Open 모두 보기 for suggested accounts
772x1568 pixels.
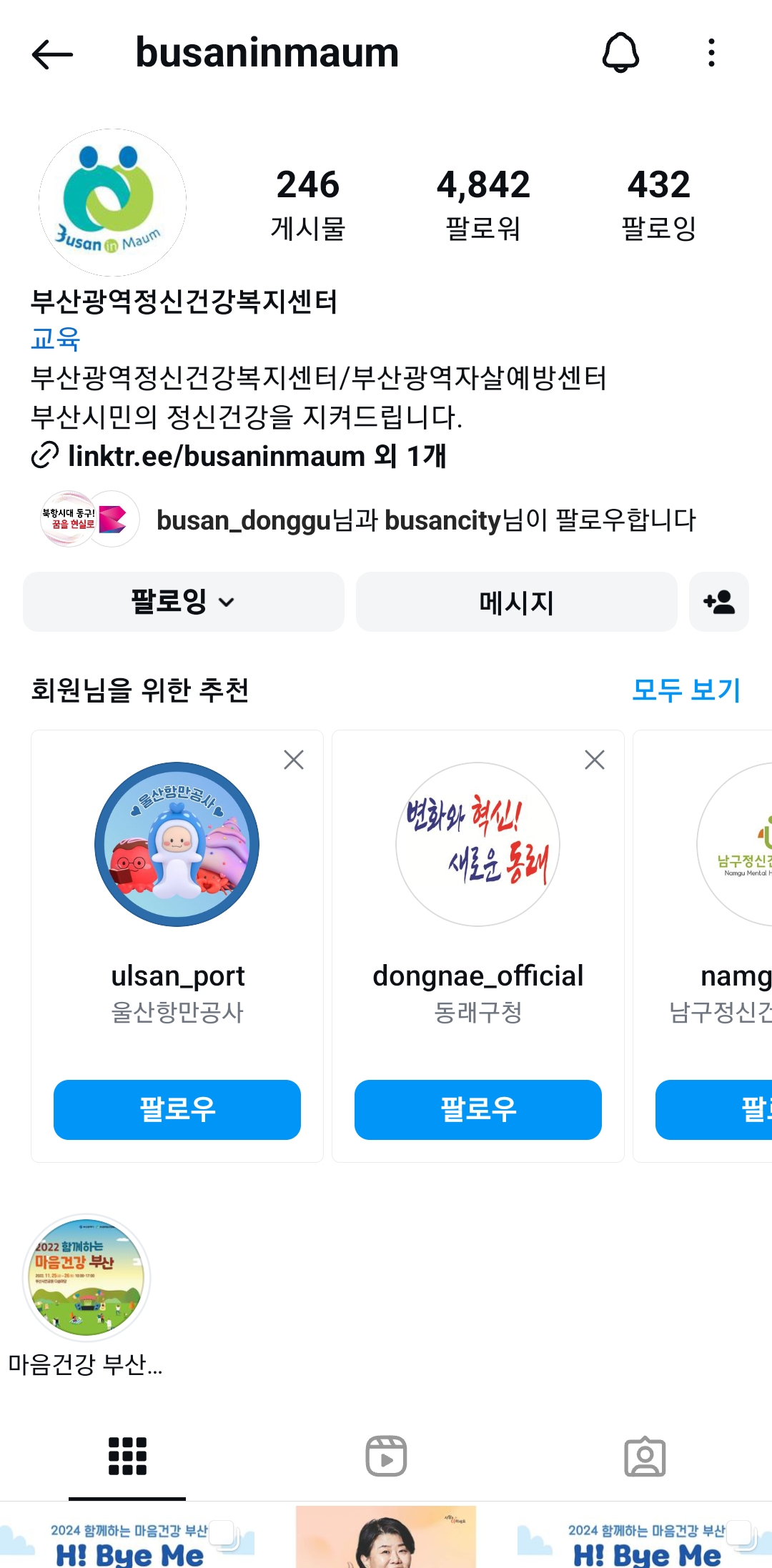pos(686,690)
